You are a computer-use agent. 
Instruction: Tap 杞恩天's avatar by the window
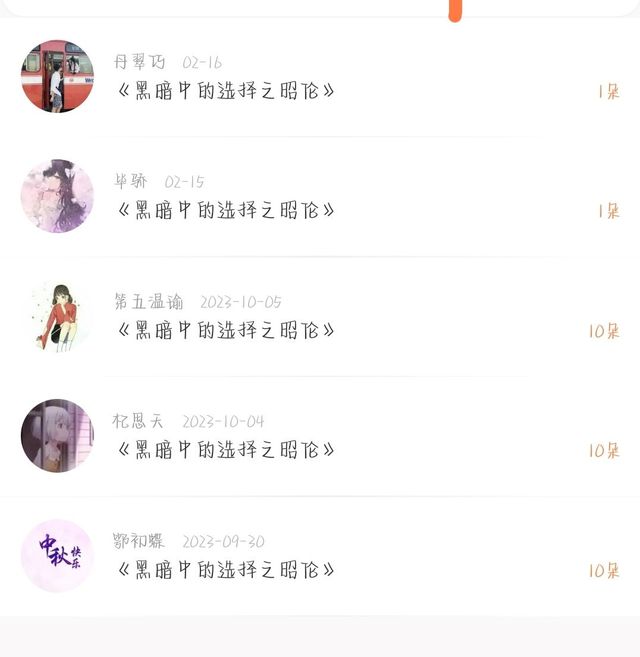coord(57,436)
